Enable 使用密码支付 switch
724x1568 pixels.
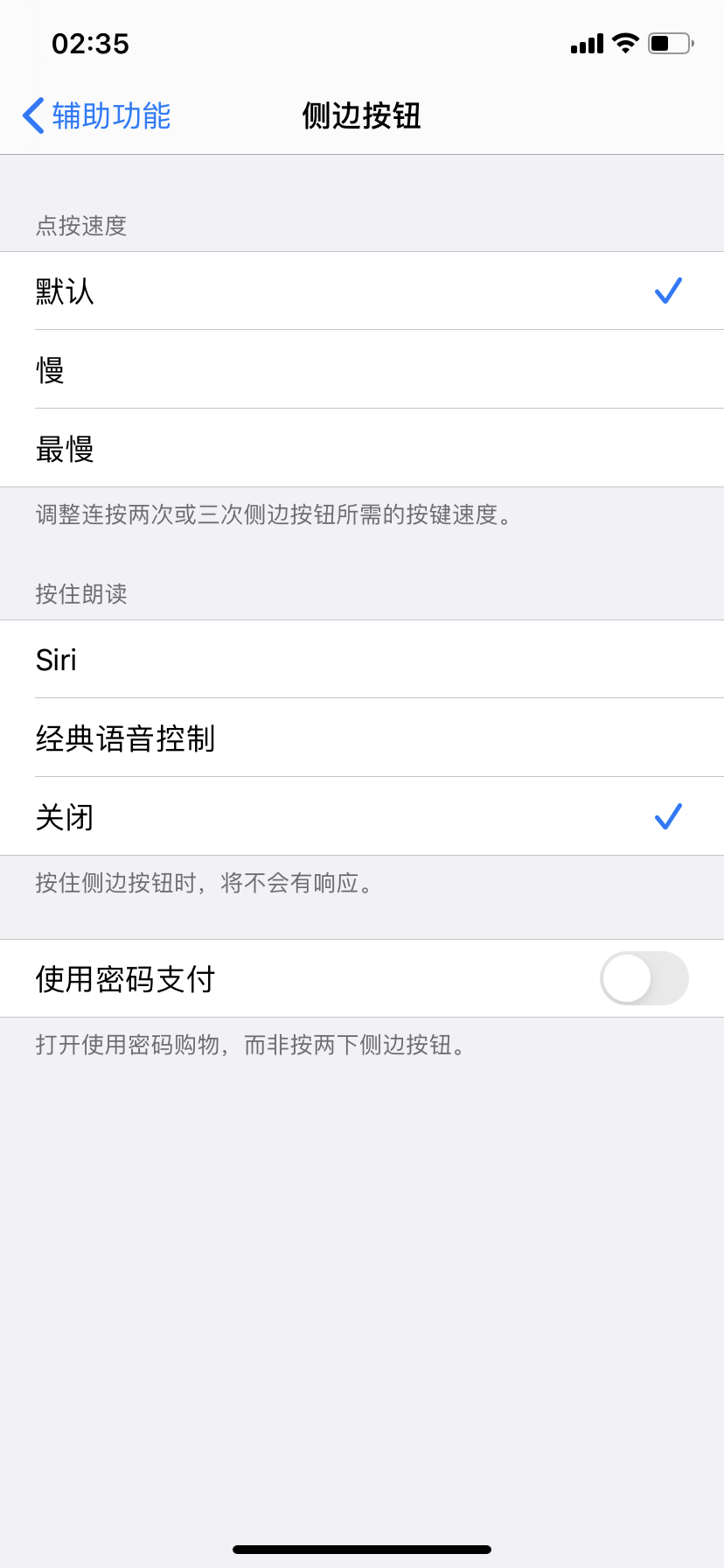pyautogui.click(x=644, y=978)
